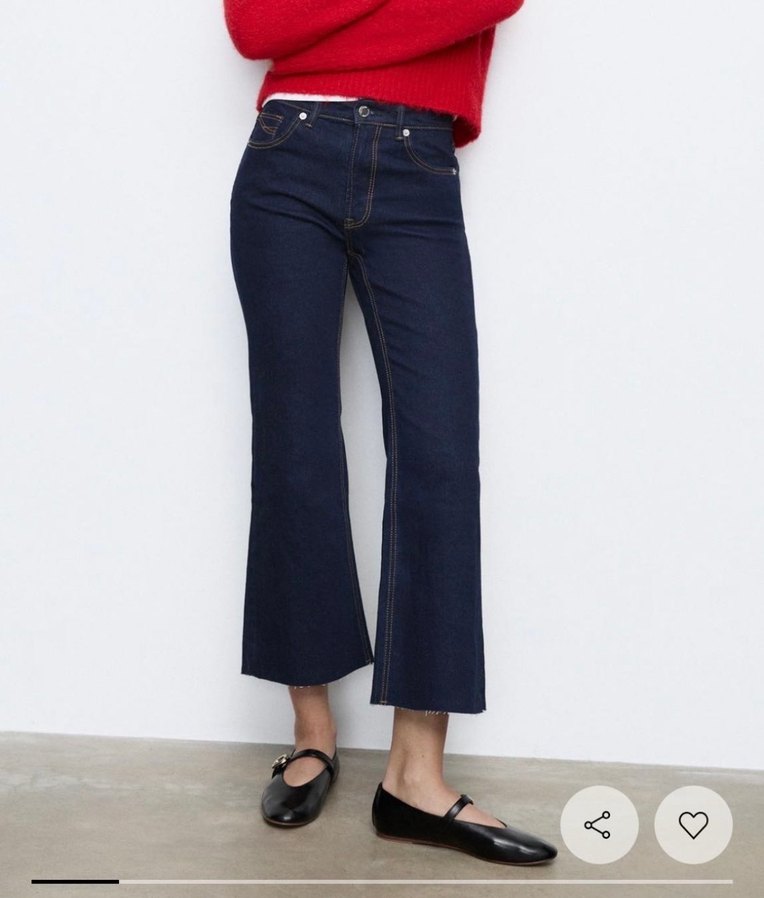Viewport: 764px width, 898px height.
Task: Add the jeans to favorites
Action: [x=693, y=825]
